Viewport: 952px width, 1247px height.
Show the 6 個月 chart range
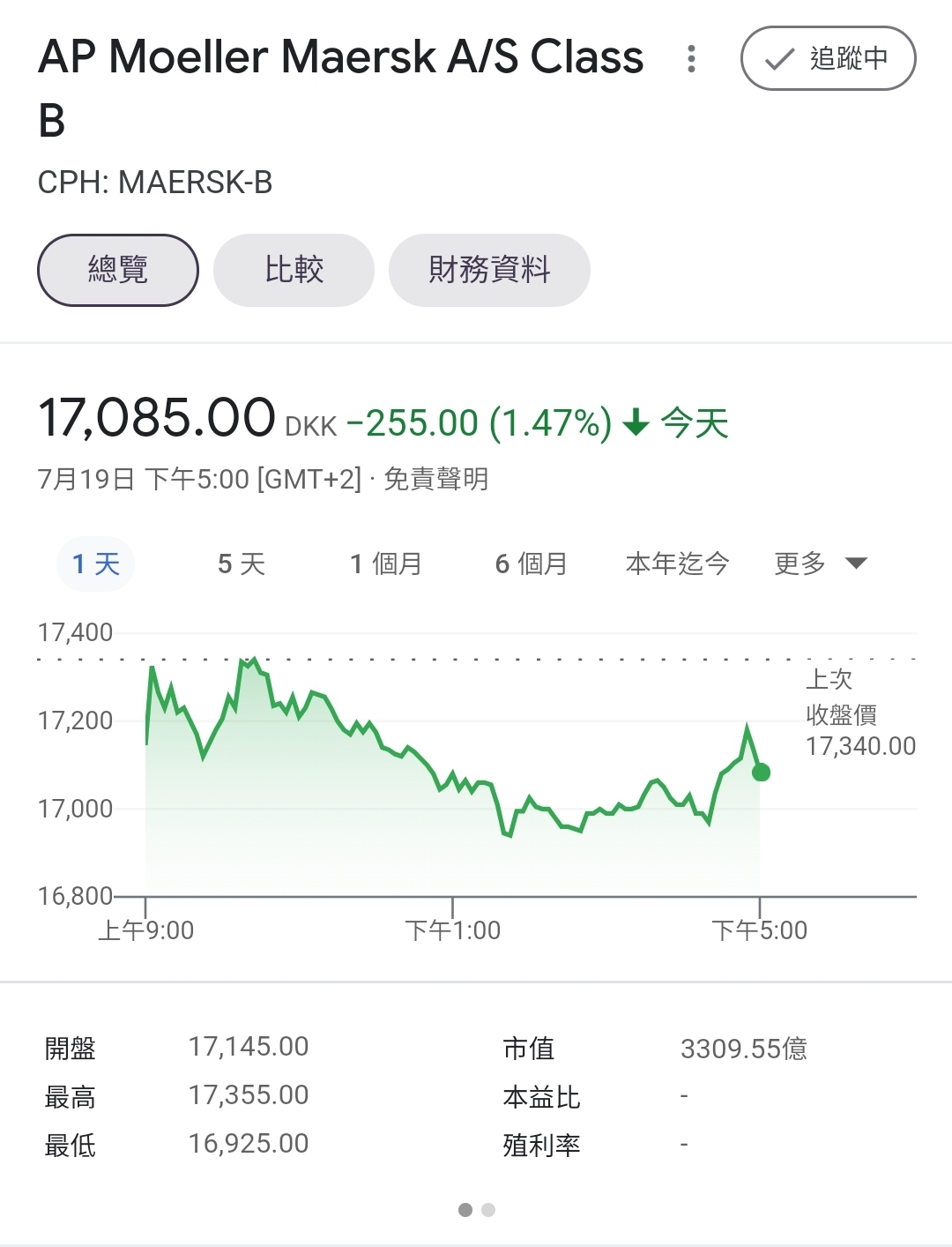[x=532, y=564]
